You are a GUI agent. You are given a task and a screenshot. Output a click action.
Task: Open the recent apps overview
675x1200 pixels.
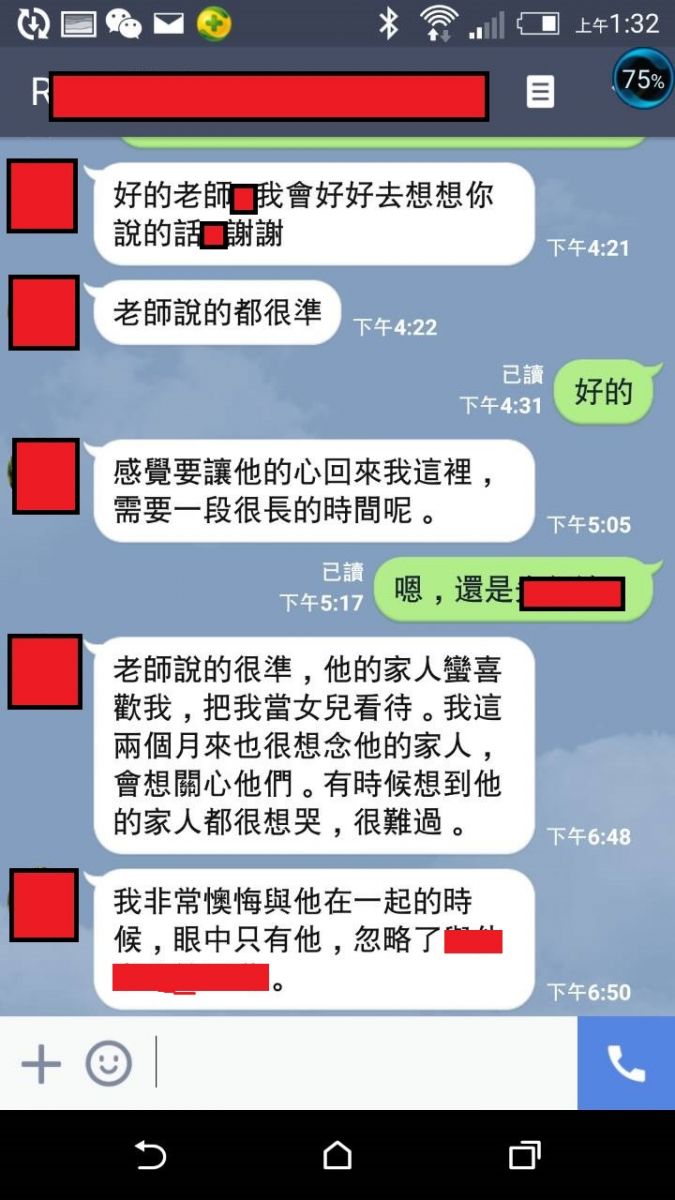[524, 1156]
